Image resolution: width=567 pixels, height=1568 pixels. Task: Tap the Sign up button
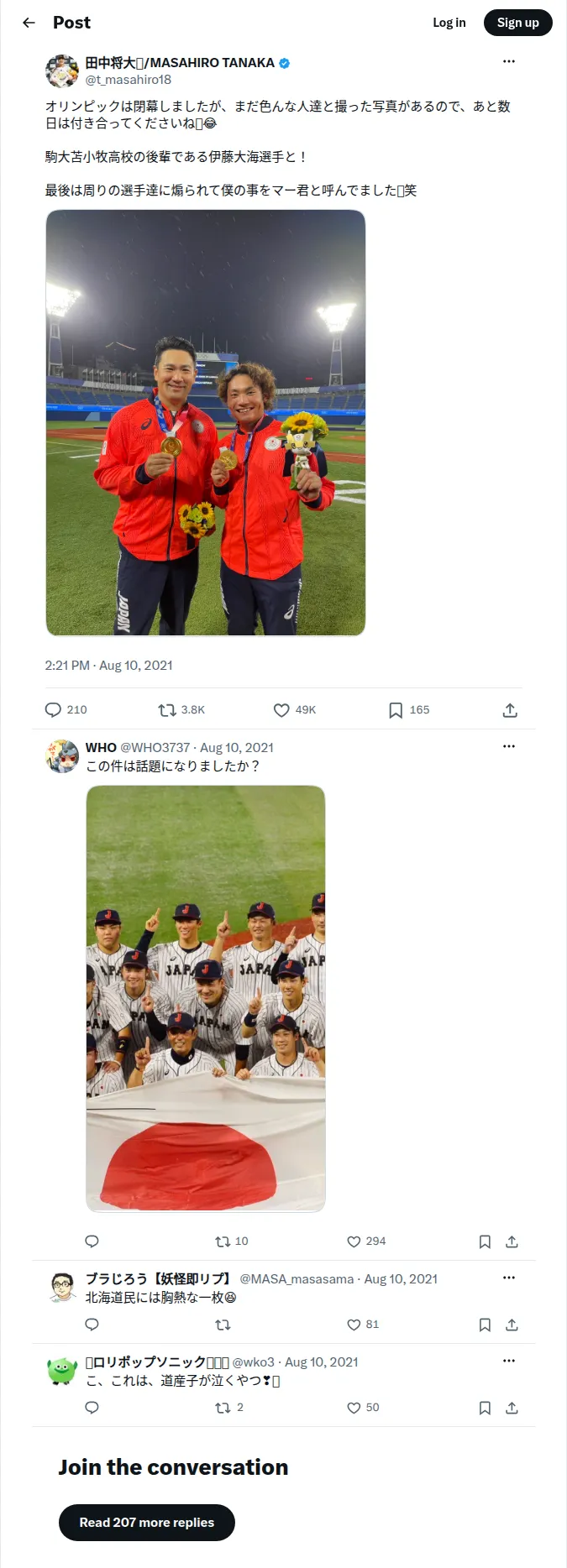point(517,23)
